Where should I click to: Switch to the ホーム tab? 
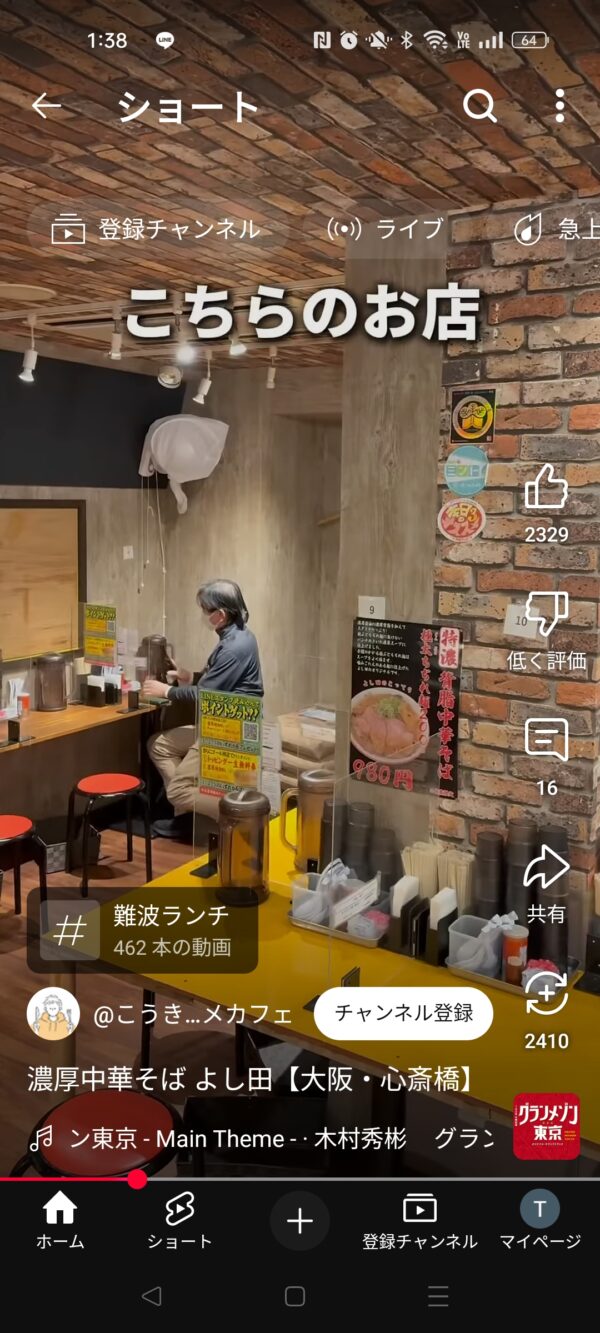(x=60, y=1221)
